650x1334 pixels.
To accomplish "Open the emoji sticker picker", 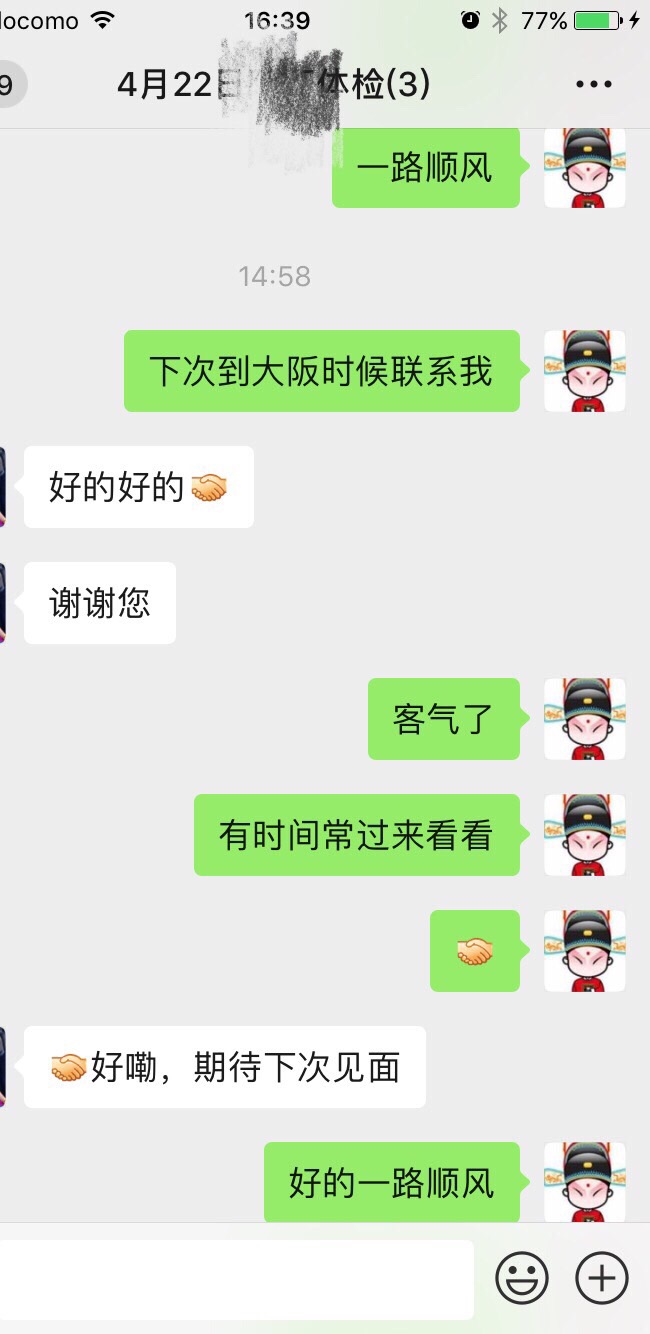I will point(522,1277).
